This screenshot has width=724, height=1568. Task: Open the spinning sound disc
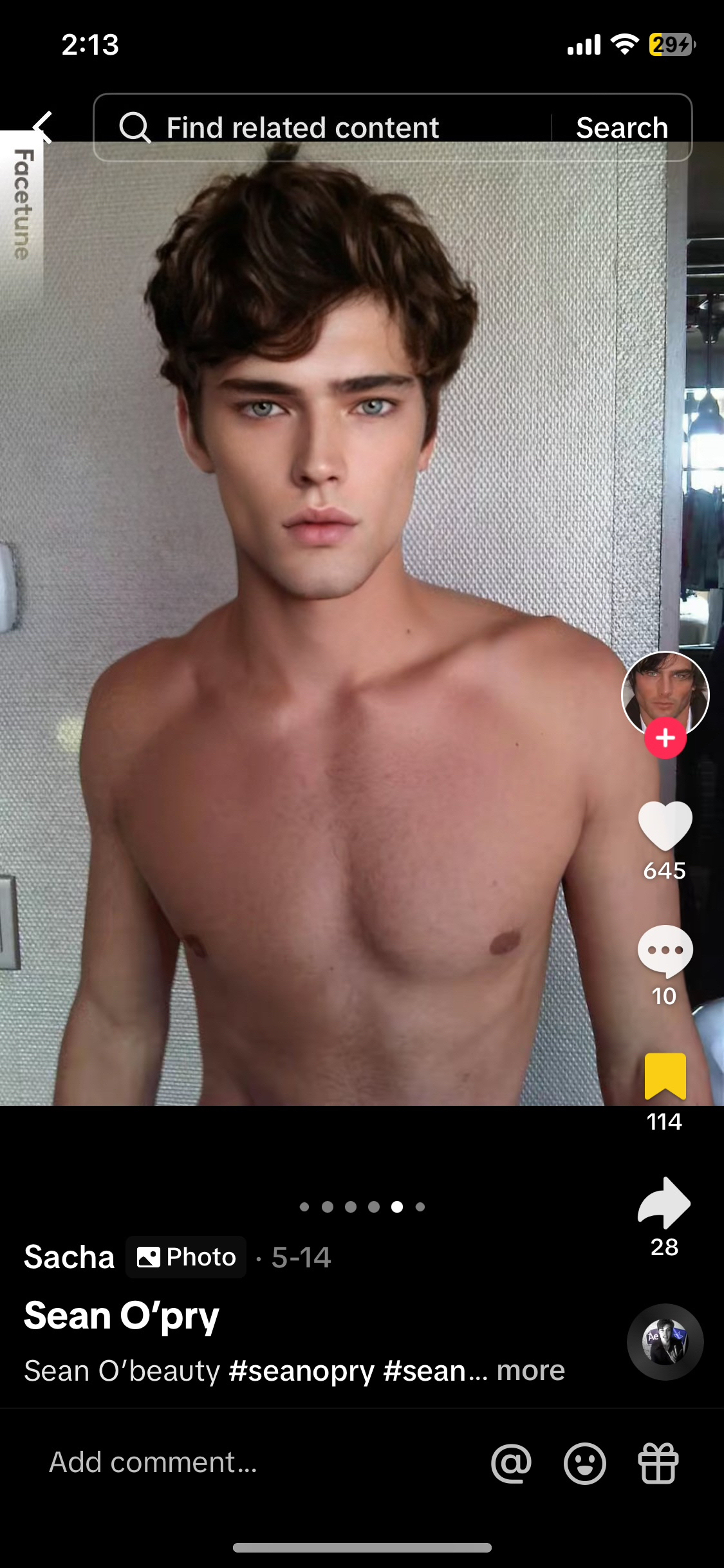(x=665, y=1341)
